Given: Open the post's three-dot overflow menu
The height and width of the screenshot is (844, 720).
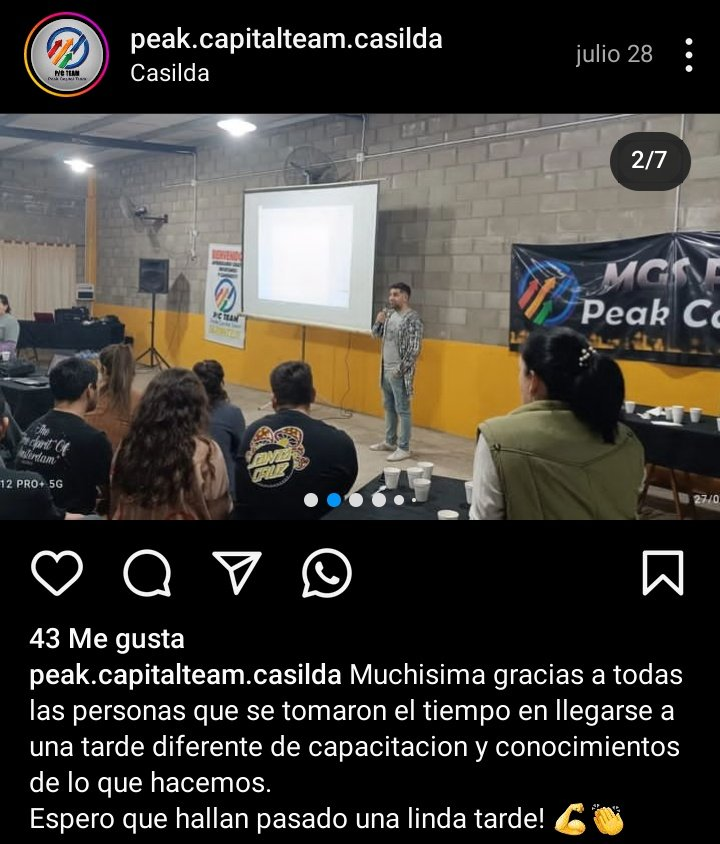Looking at the screenshot, I should [688, 55].
